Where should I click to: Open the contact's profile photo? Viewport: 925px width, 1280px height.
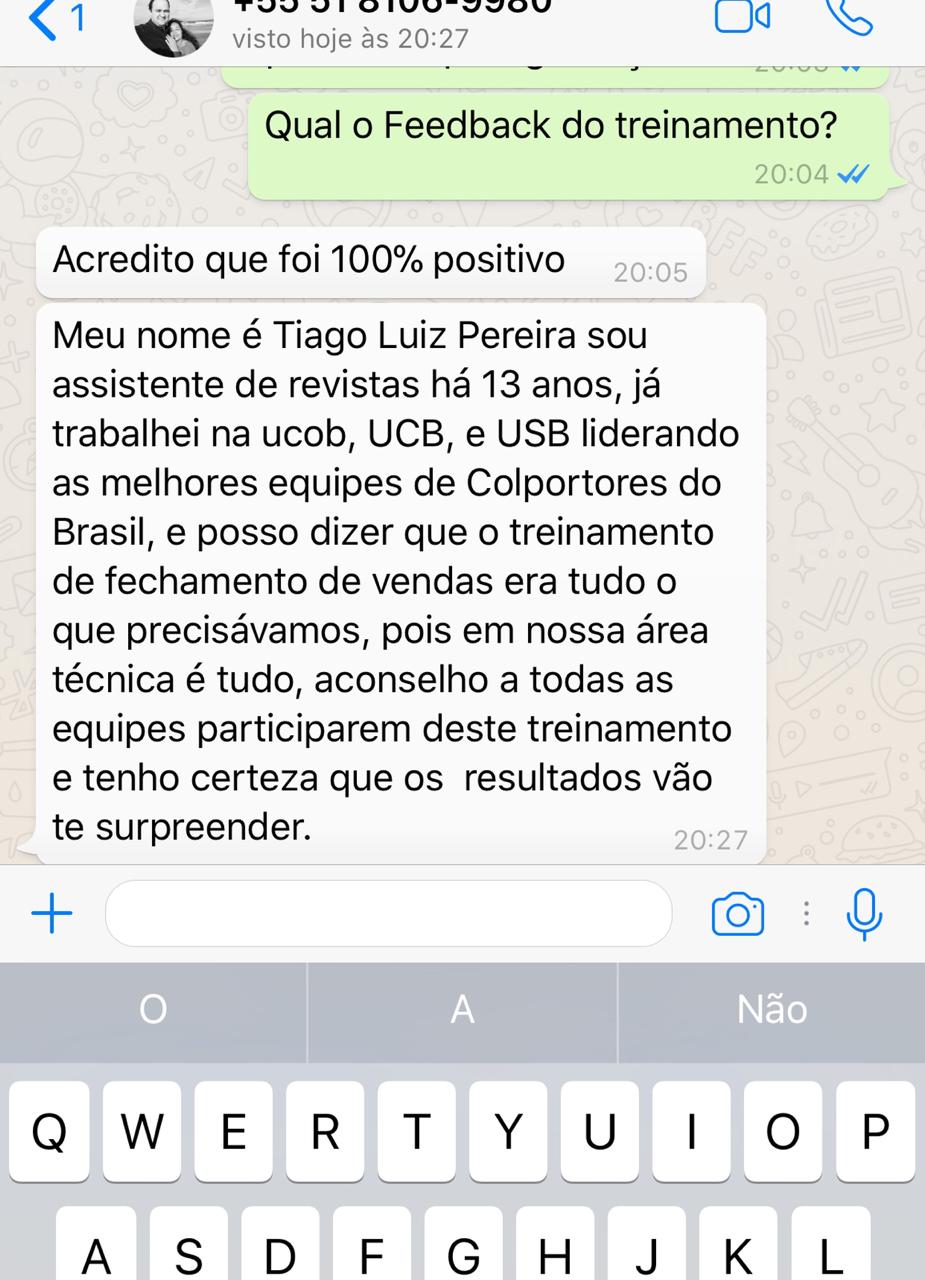point(173,24)
